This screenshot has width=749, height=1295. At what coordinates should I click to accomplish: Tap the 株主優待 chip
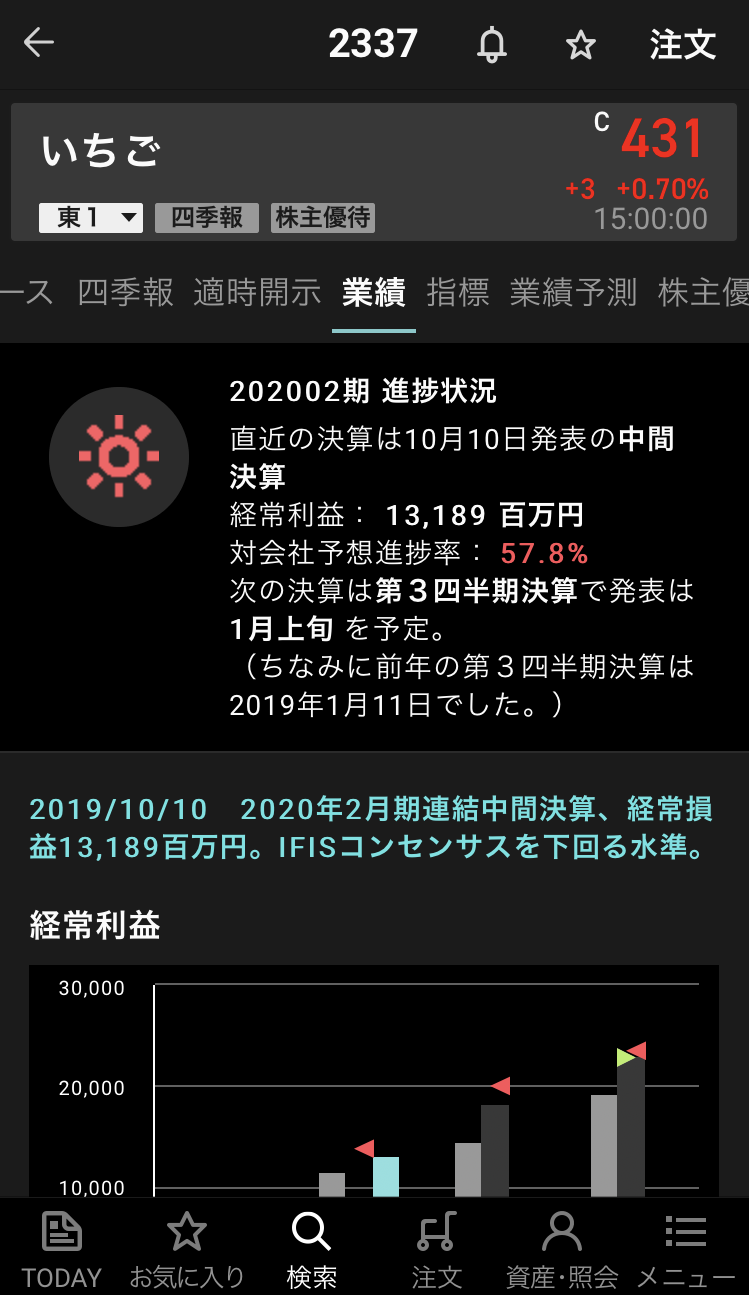pyautogui.click(x=323, y=217)
